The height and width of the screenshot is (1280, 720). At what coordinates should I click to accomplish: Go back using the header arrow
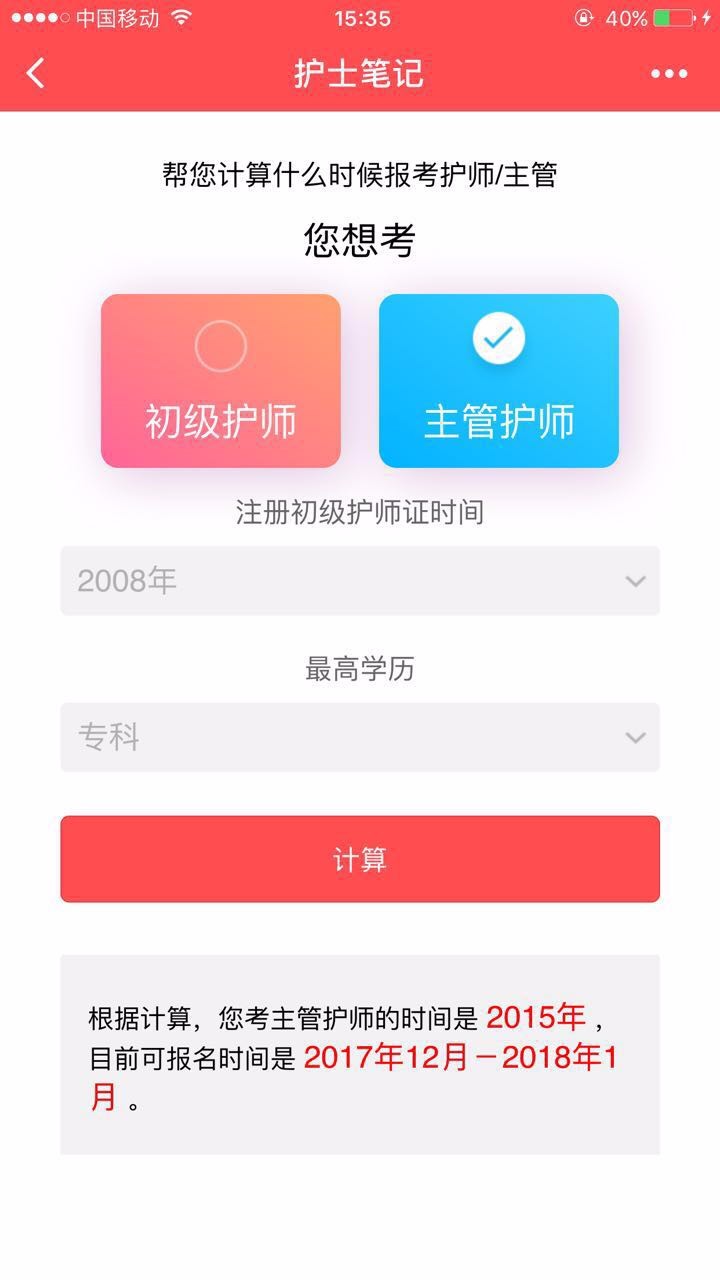pyautogui.click(x=36, y=73)
